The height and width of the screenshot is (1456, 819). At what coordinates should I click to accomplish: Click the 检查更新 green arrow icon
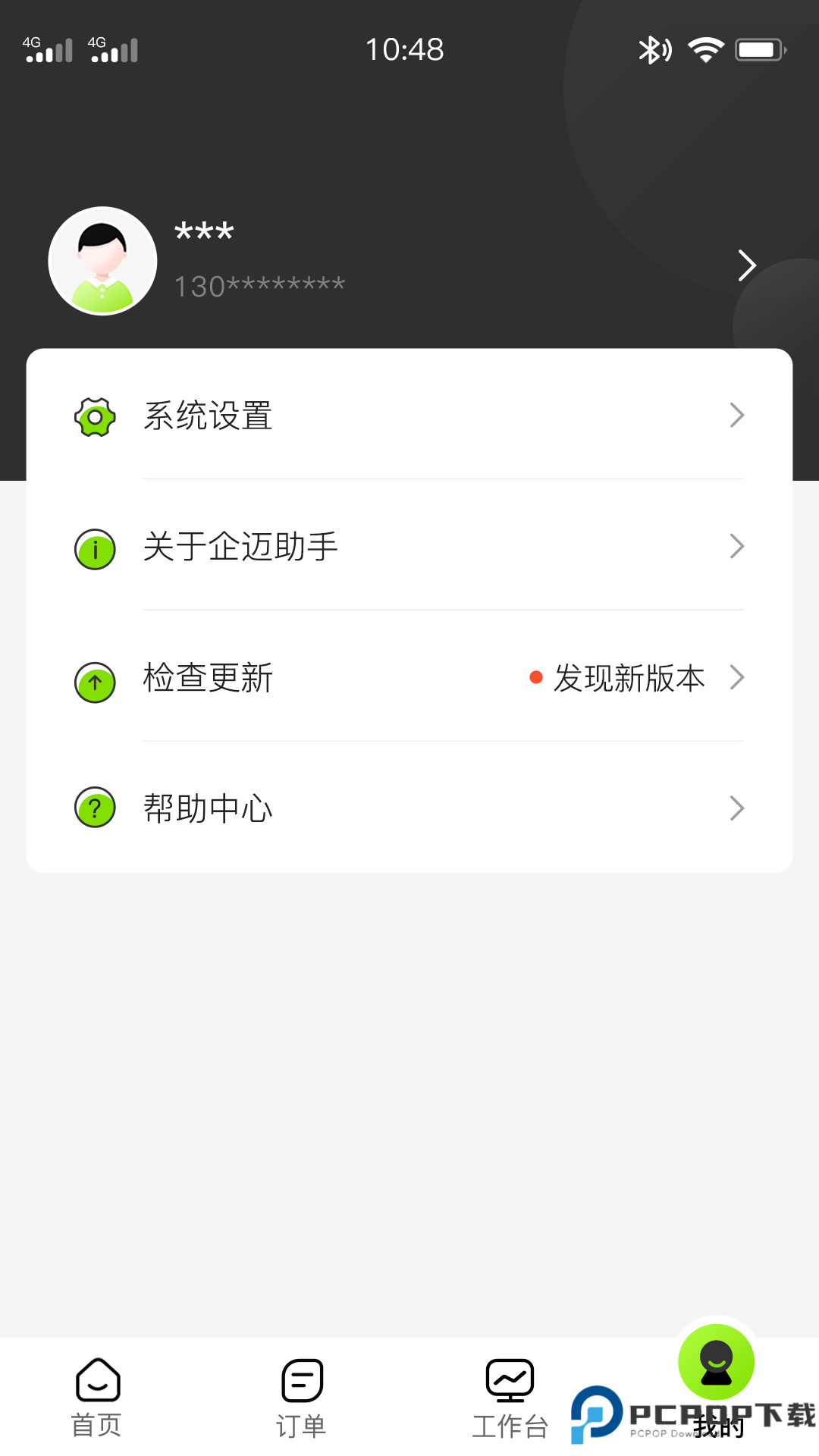tap(94, 682)
